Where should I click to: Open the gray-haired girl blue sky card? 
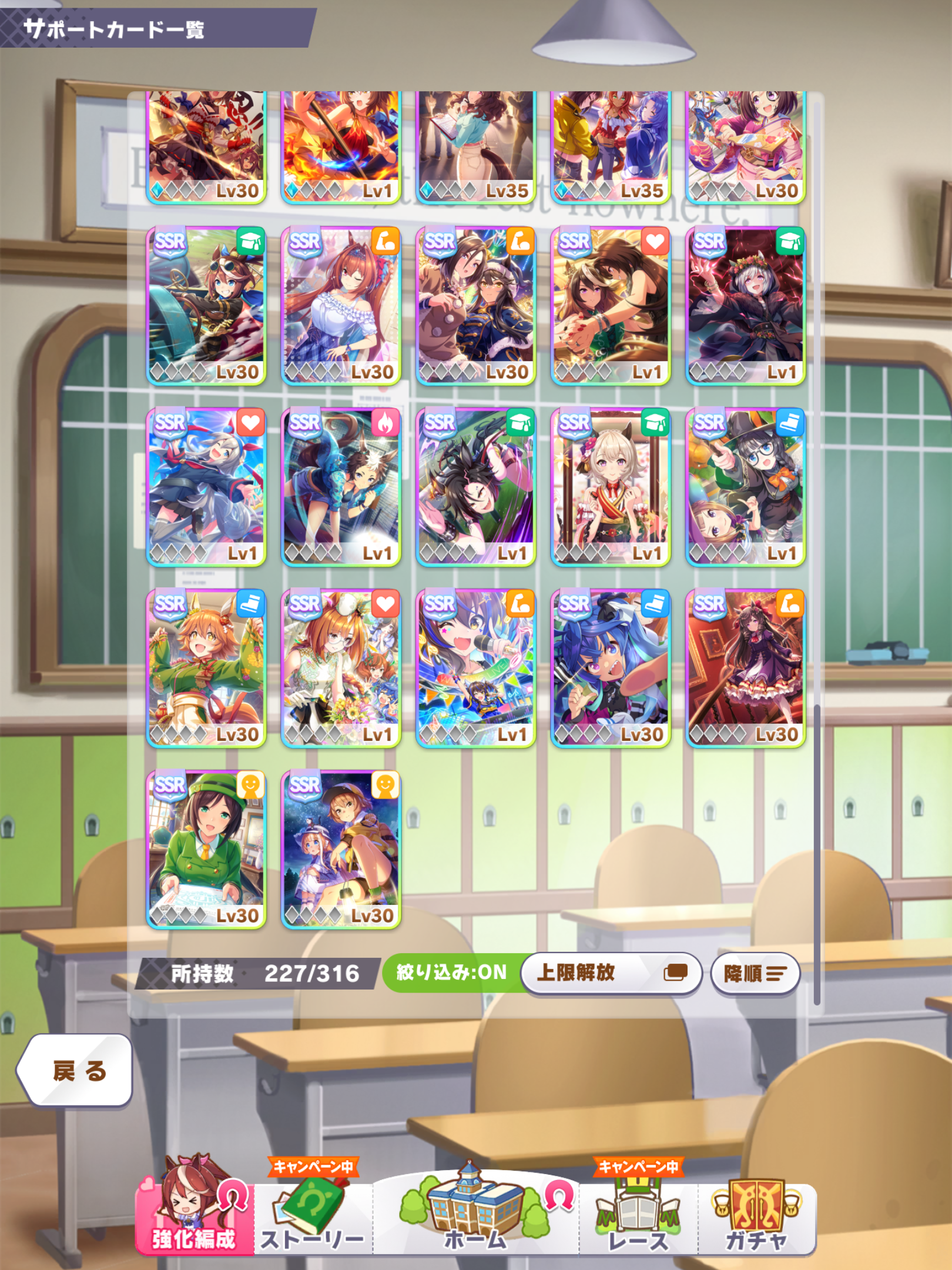pyautogui.click(x=206, y=487)
